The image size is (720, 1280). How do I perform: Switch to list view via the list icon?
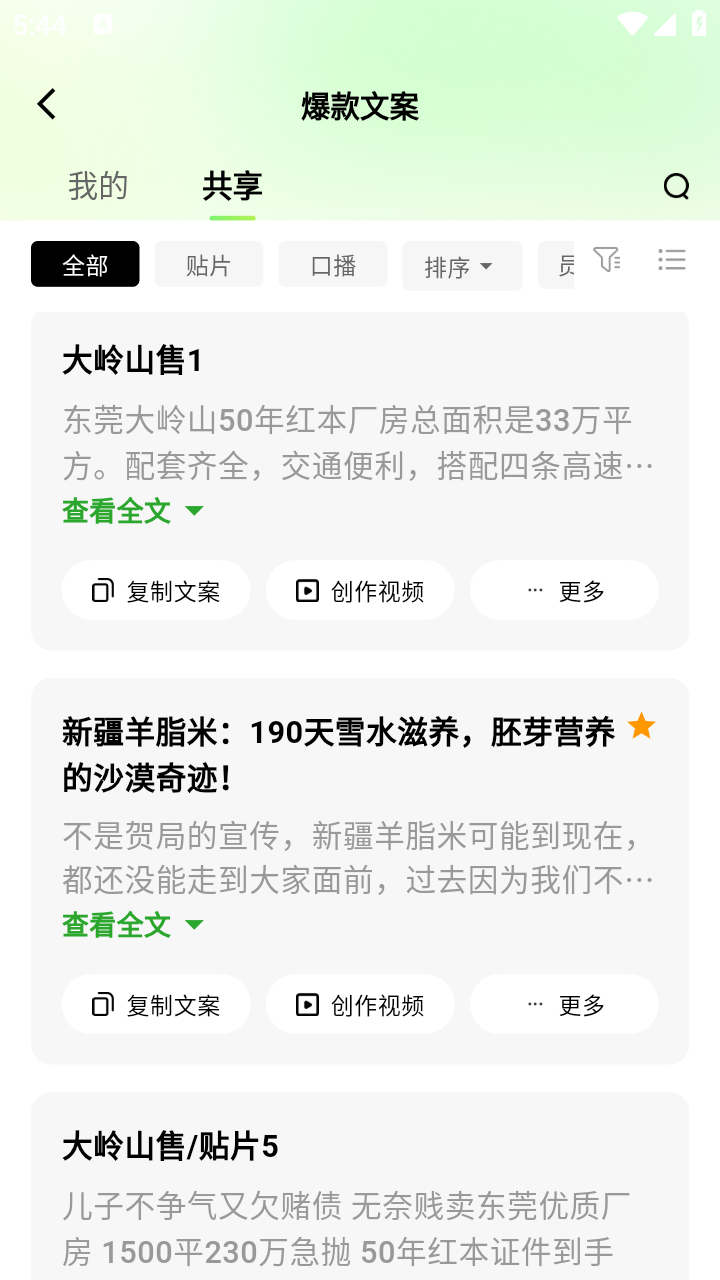tap(672, 261)
